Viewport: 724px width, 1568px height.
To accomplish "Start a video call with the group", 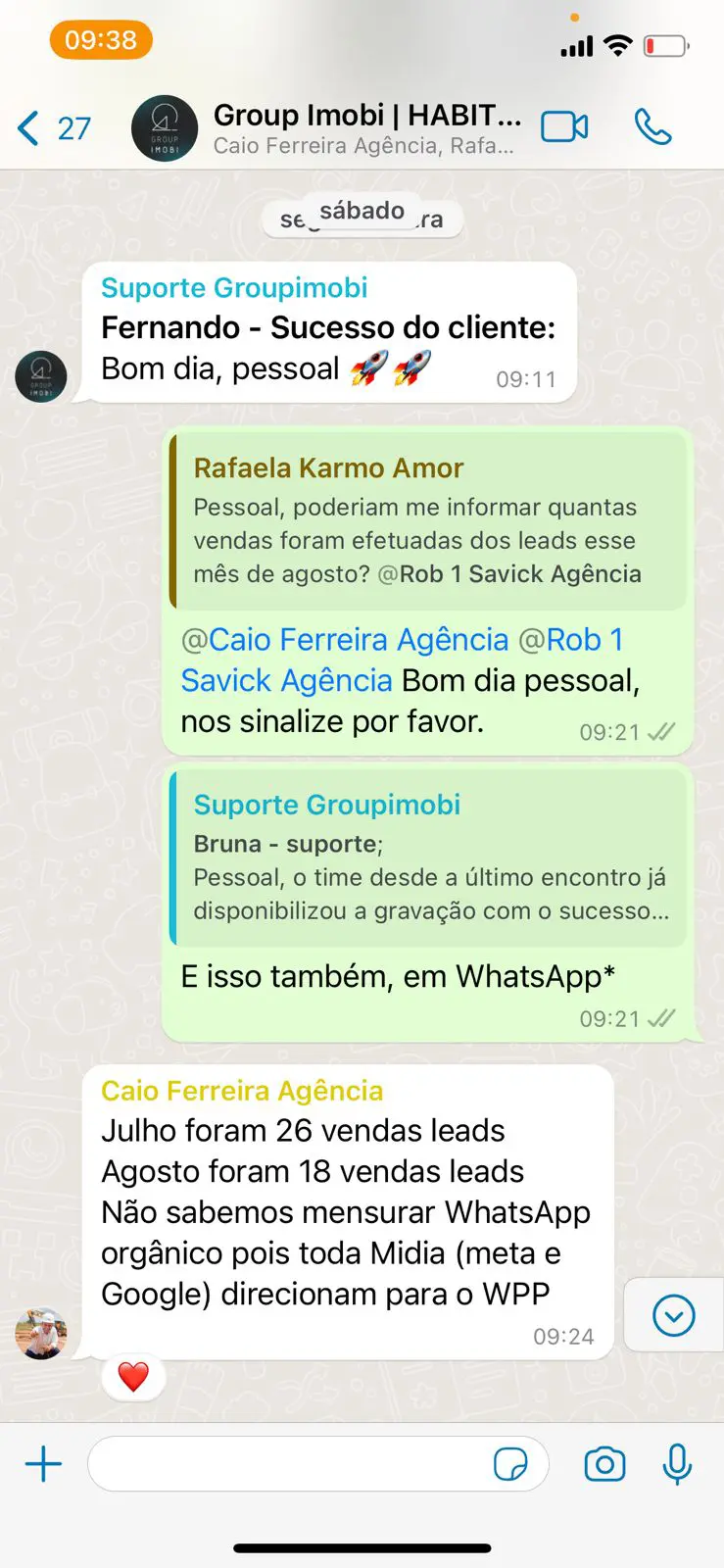I will coord(564,127).
